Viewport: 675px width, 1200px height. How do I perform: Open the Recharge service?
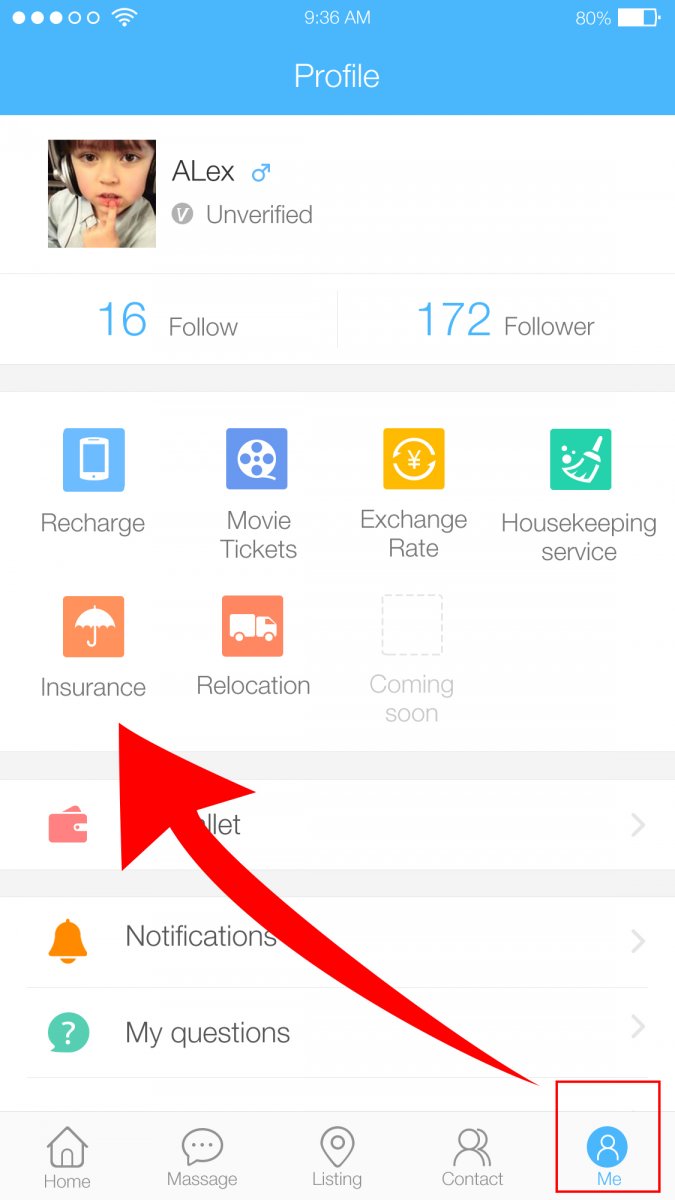(x=93, y=481)
